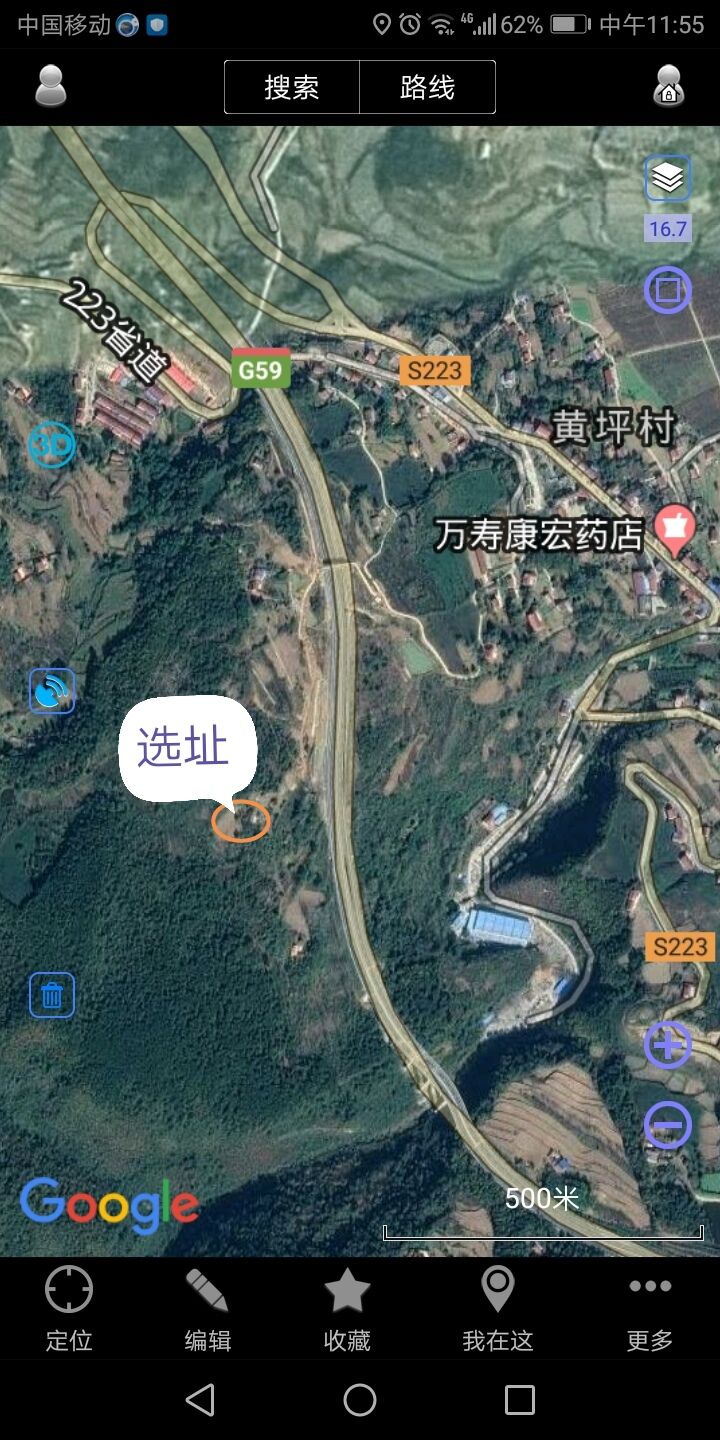
Task: Open the 万寿康宏药店 map pin
Action: (675, 530)
